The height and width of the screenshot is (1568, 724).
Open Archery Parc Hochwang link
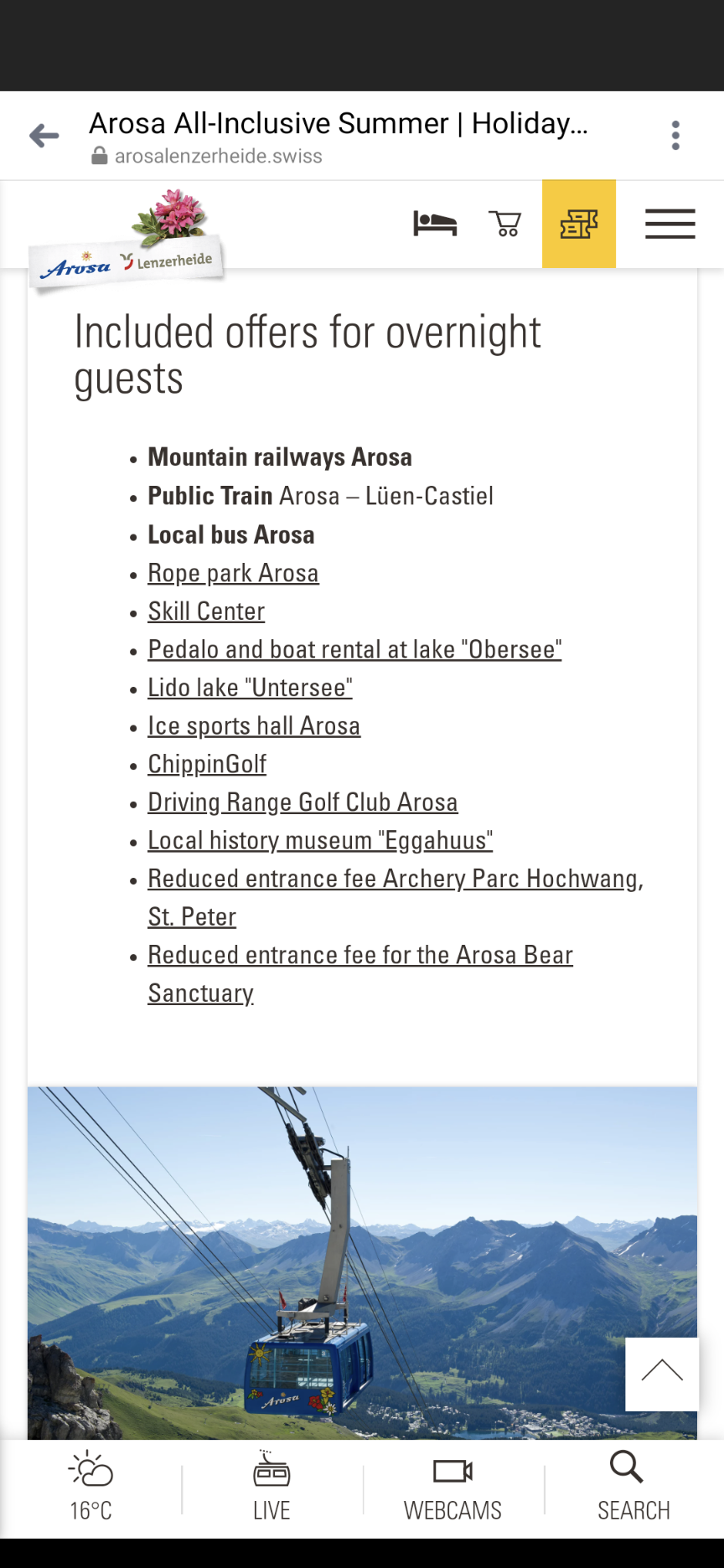[394, 879]
